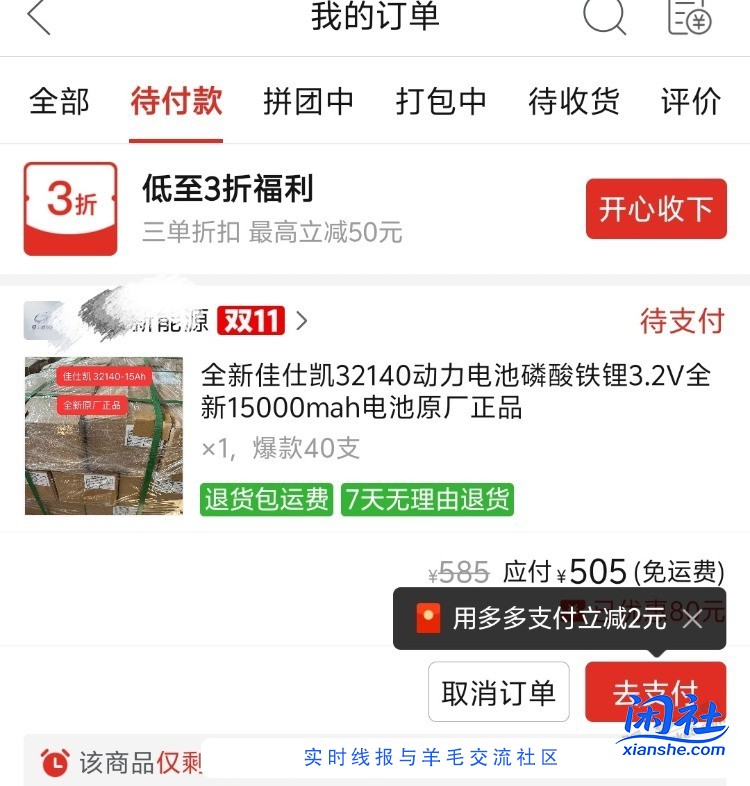
Task: Switch to the 全部 tab
Action: 58,101
